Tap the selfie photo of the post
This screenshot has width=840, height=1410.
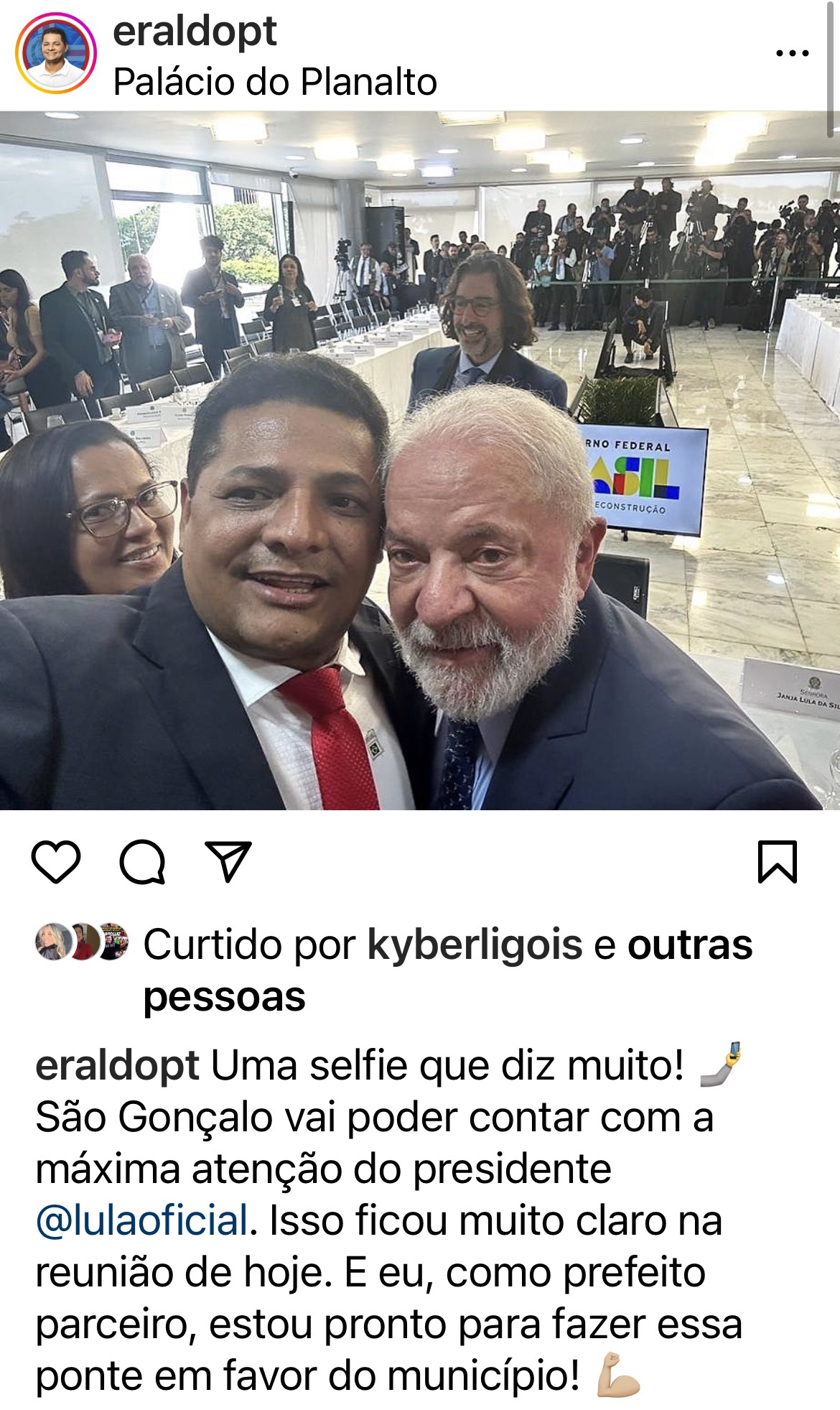420,460
